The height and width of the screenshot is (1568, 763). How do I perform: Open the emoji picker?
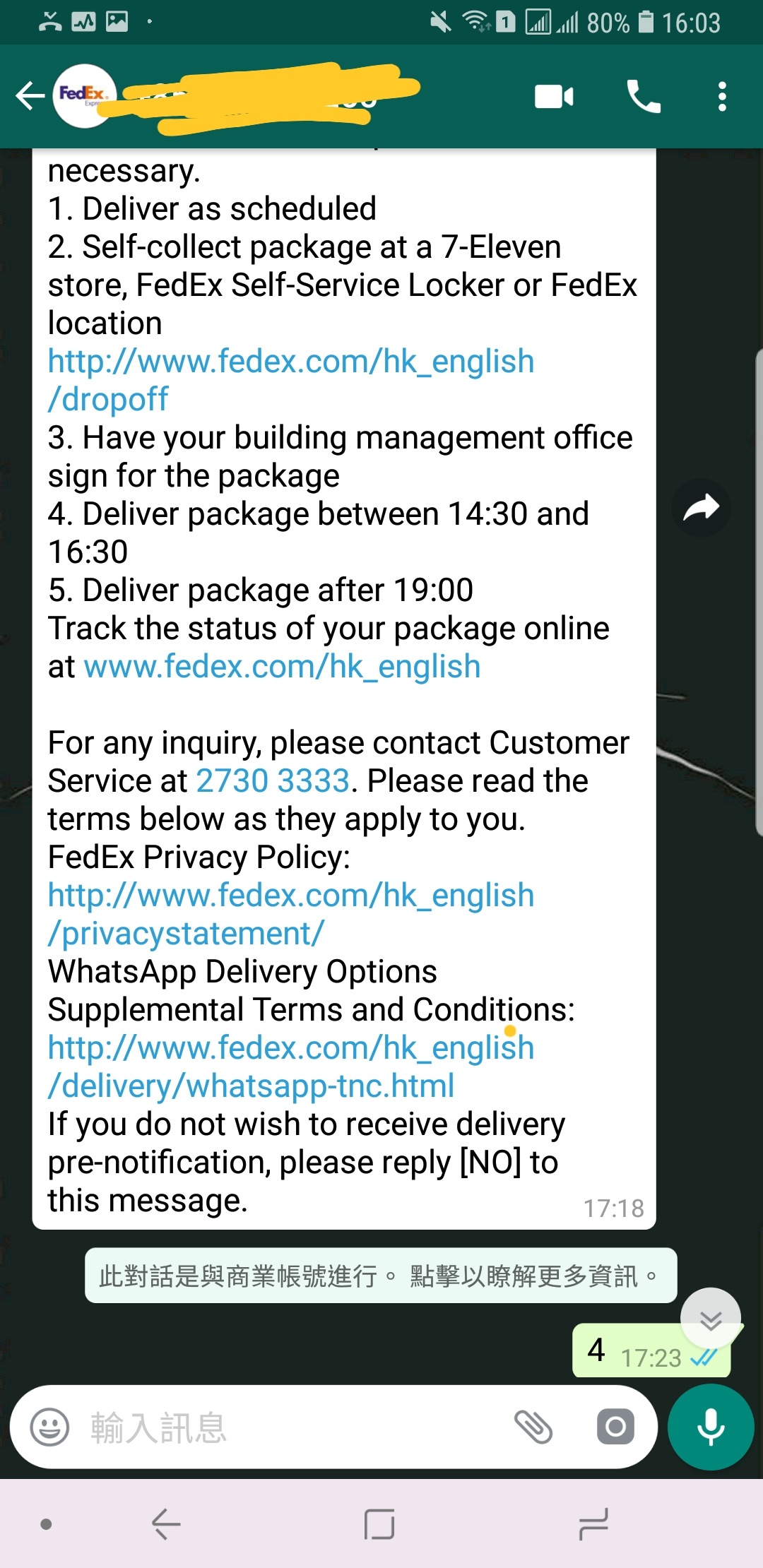pyautogui.click(x=49, y=1427)
